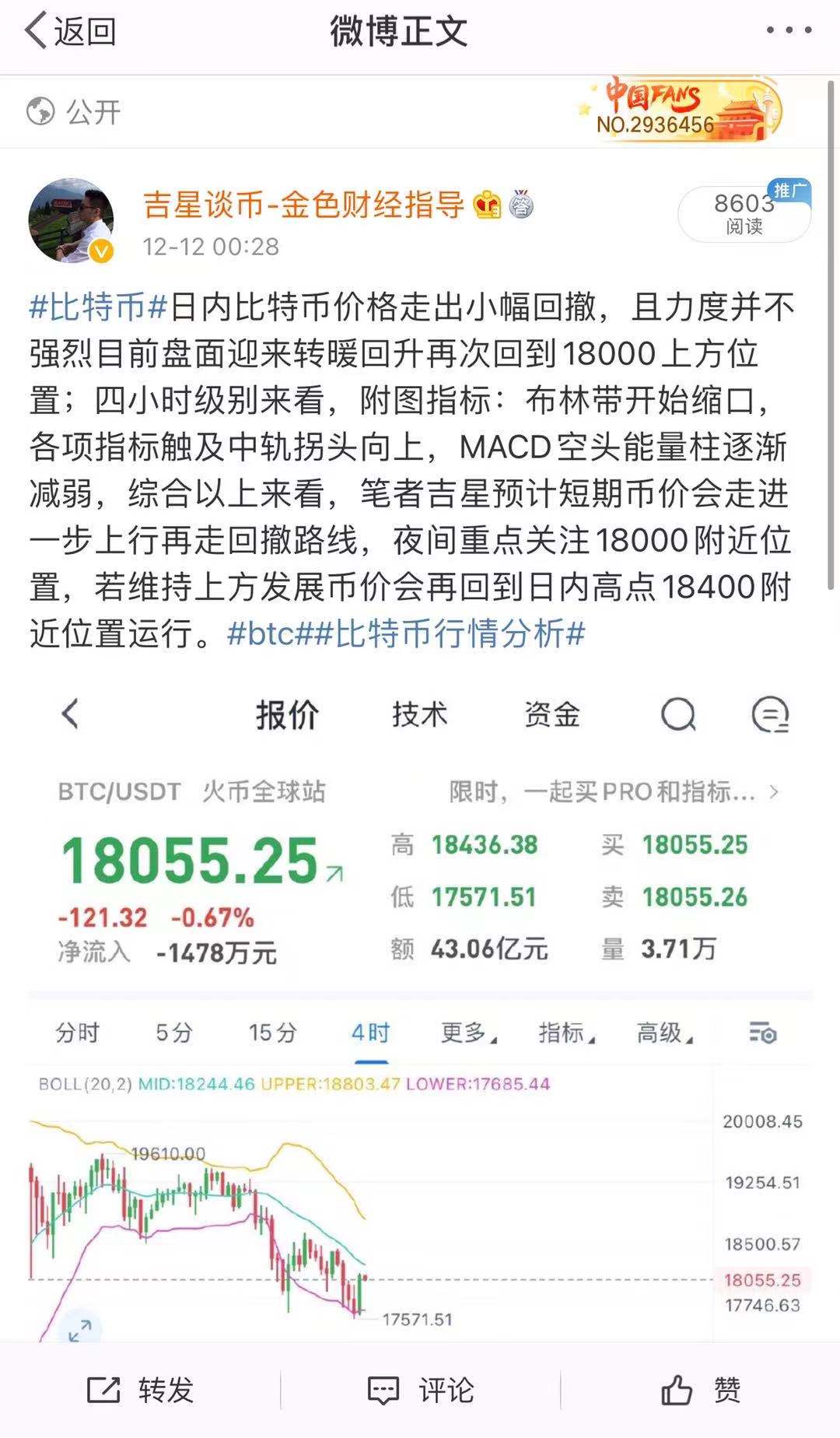The width and height of the screenshot is (840, 1438).
Task: Tap the 赞 like icon
Action: tap(679, 1389)
